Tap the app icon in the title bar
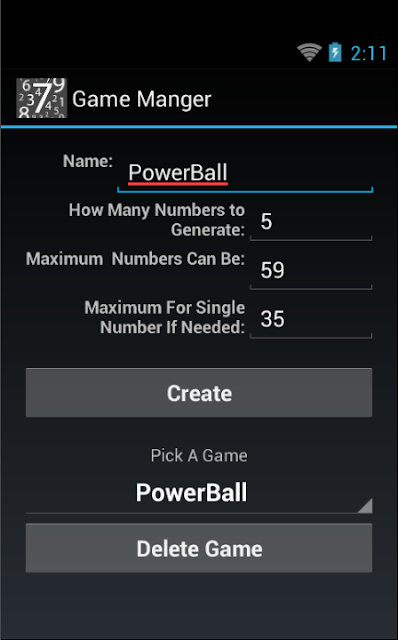 (x=42, y=98)
